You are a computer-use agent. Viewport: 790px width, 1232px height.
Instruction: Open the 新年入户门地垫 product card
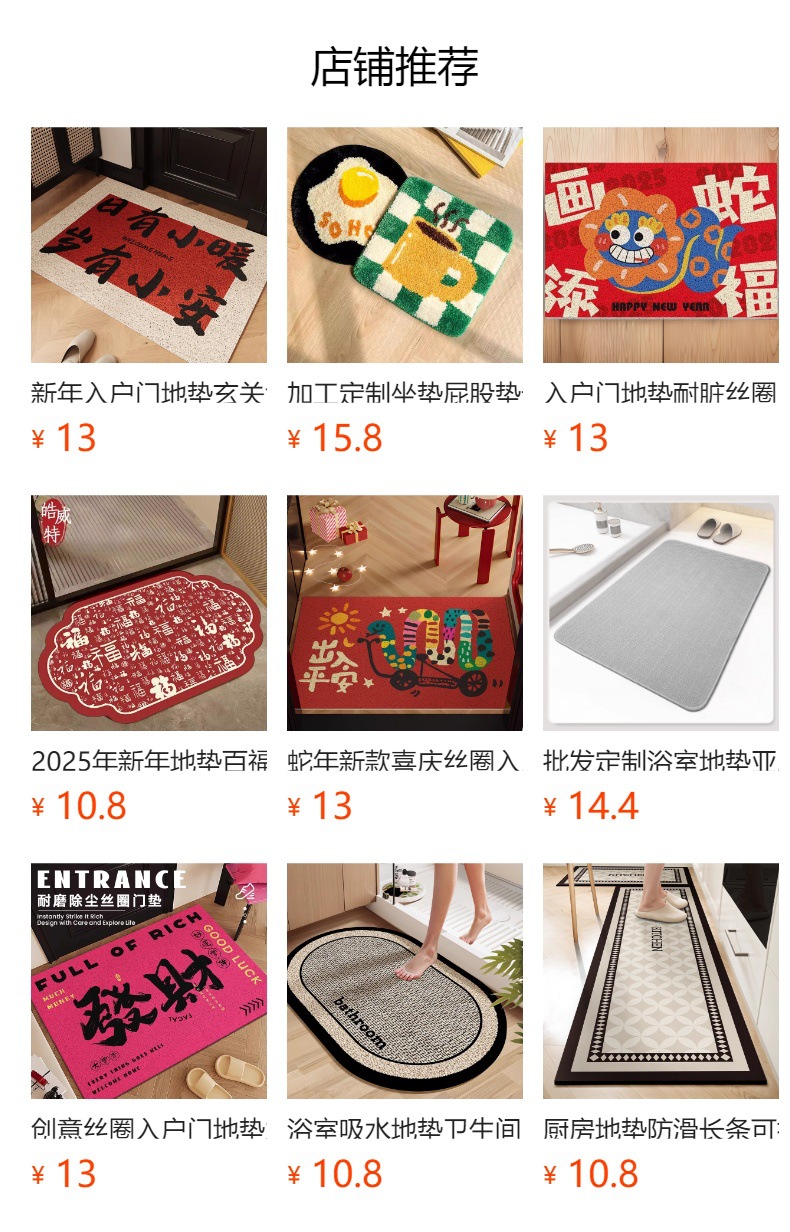(148, 245)
